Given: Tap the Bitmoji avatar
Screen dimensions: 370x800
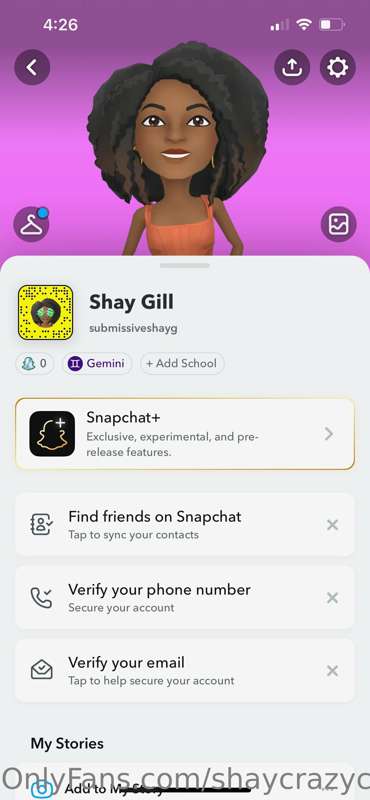Looking at the screenshot, I should coord(179,148).
